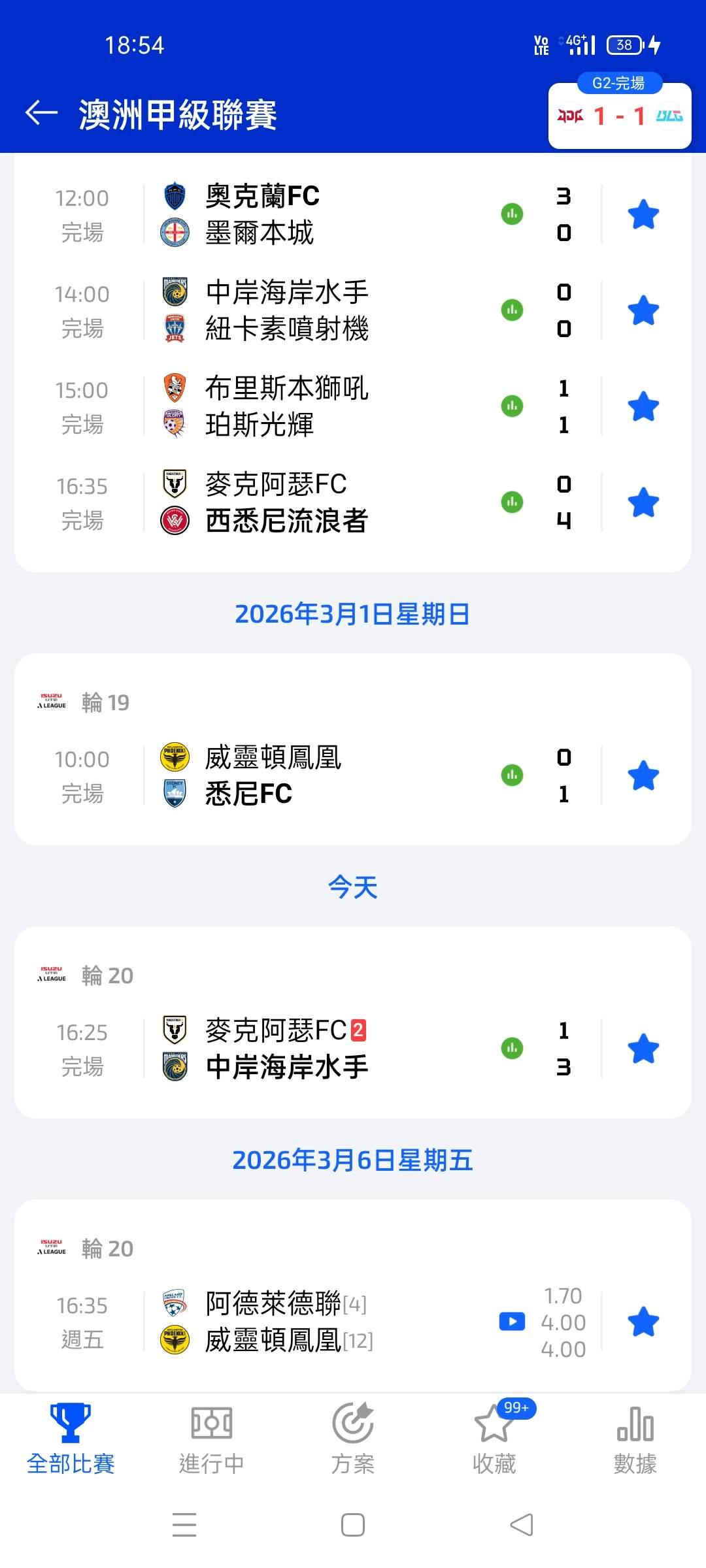Toggle star for 布里斯本獅吼 vs 珀斯光輝

(x=643, y=406)
